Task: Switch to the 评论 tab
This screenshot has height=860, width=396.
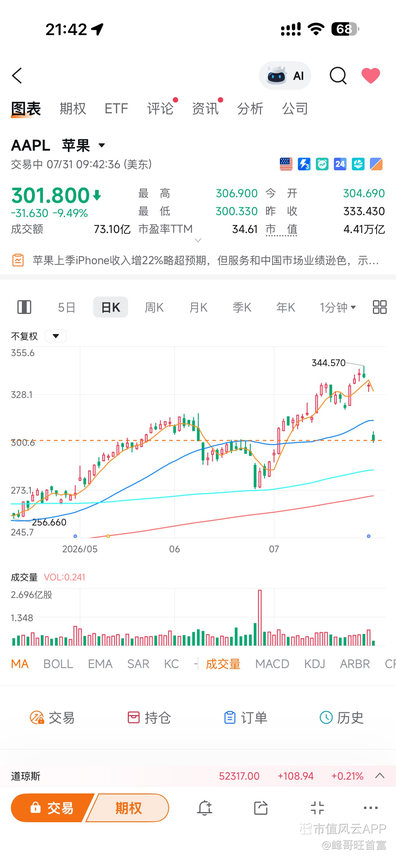Action: [x=160, y=109]
